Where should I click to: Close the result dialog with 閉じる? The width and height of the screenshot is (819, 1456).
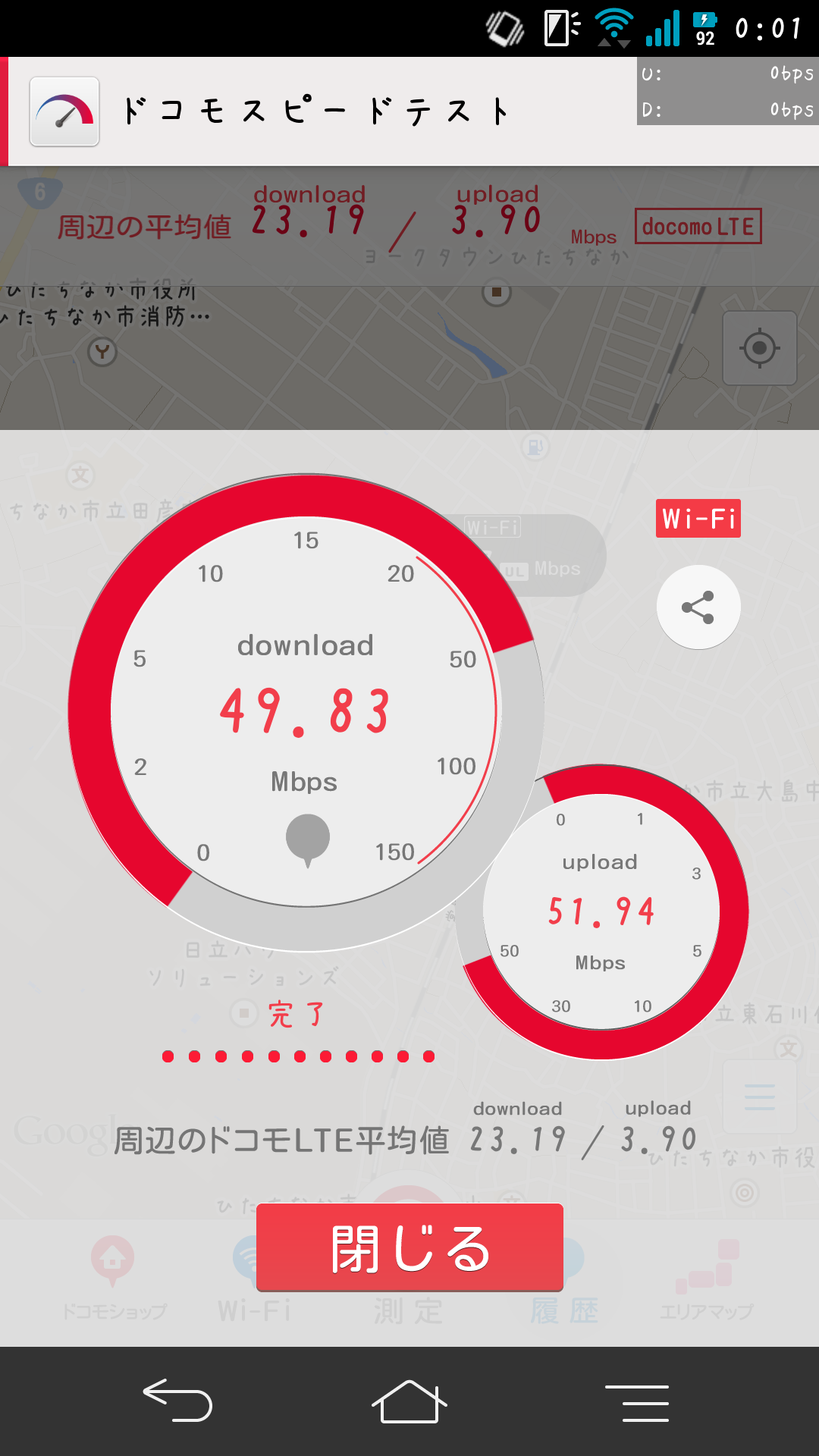[409, 1247]
